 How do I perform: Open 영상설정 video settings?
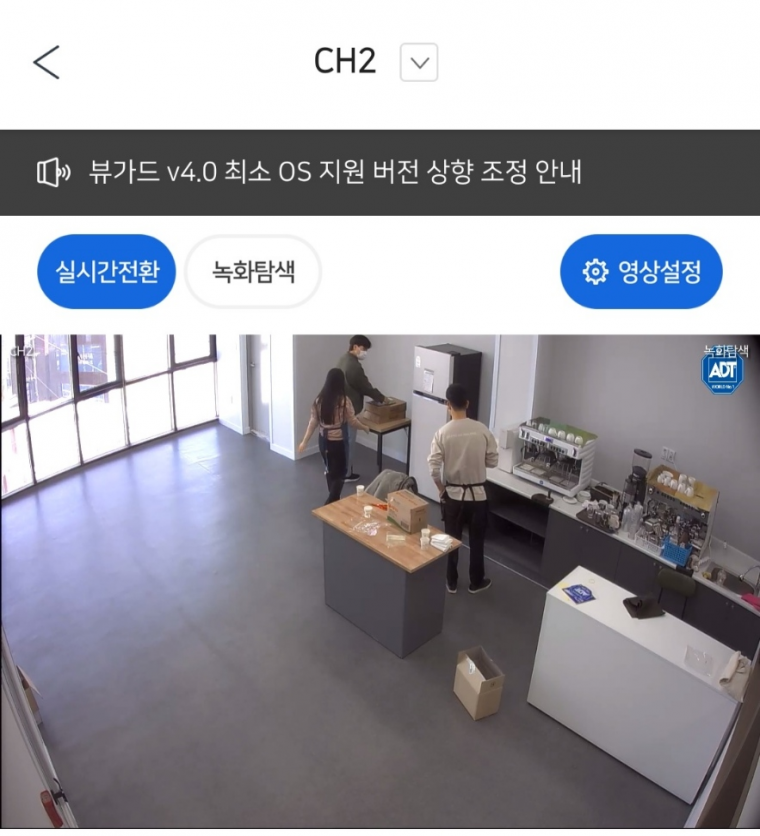[x=640, y=271]
